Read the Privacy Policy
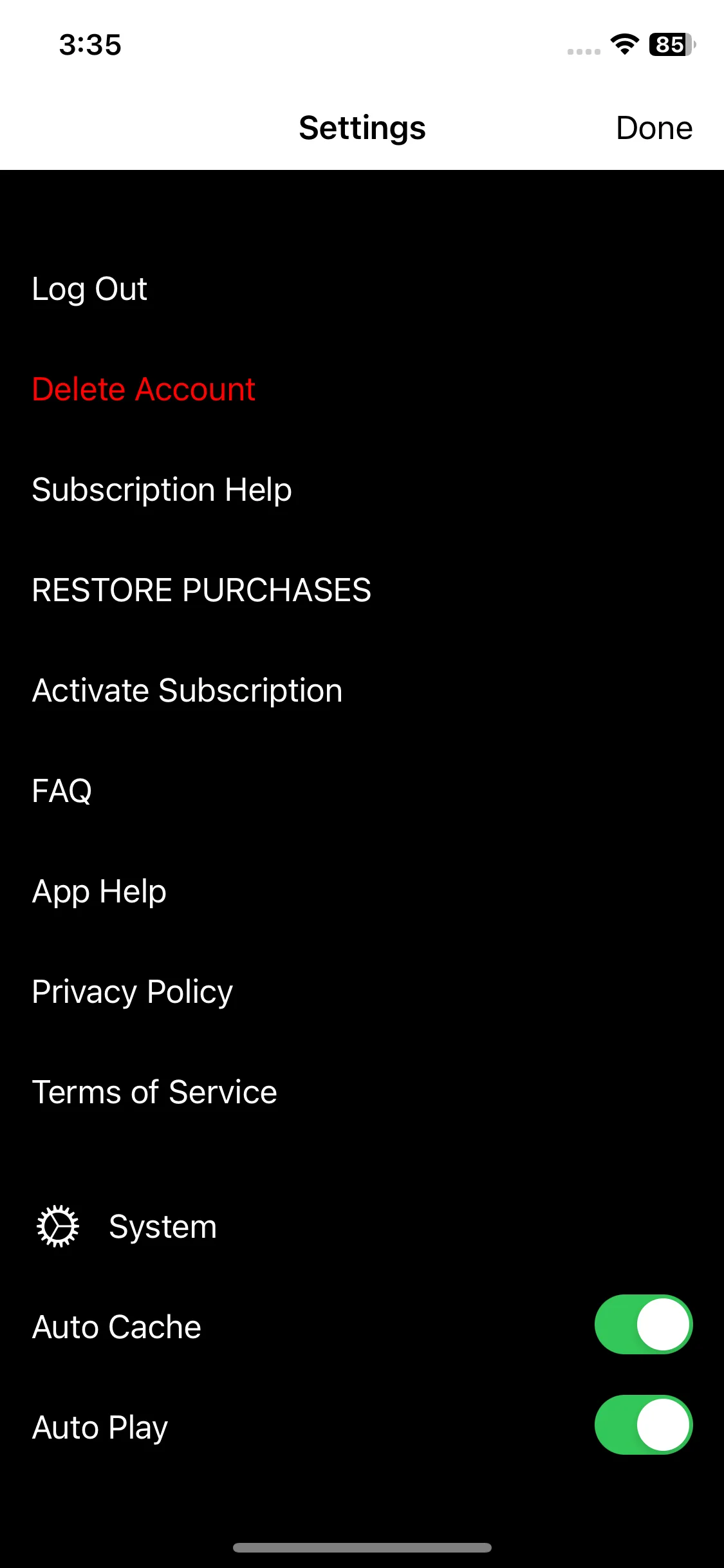This screenshot has height=1568, width=724. click(x=133, y=992)
